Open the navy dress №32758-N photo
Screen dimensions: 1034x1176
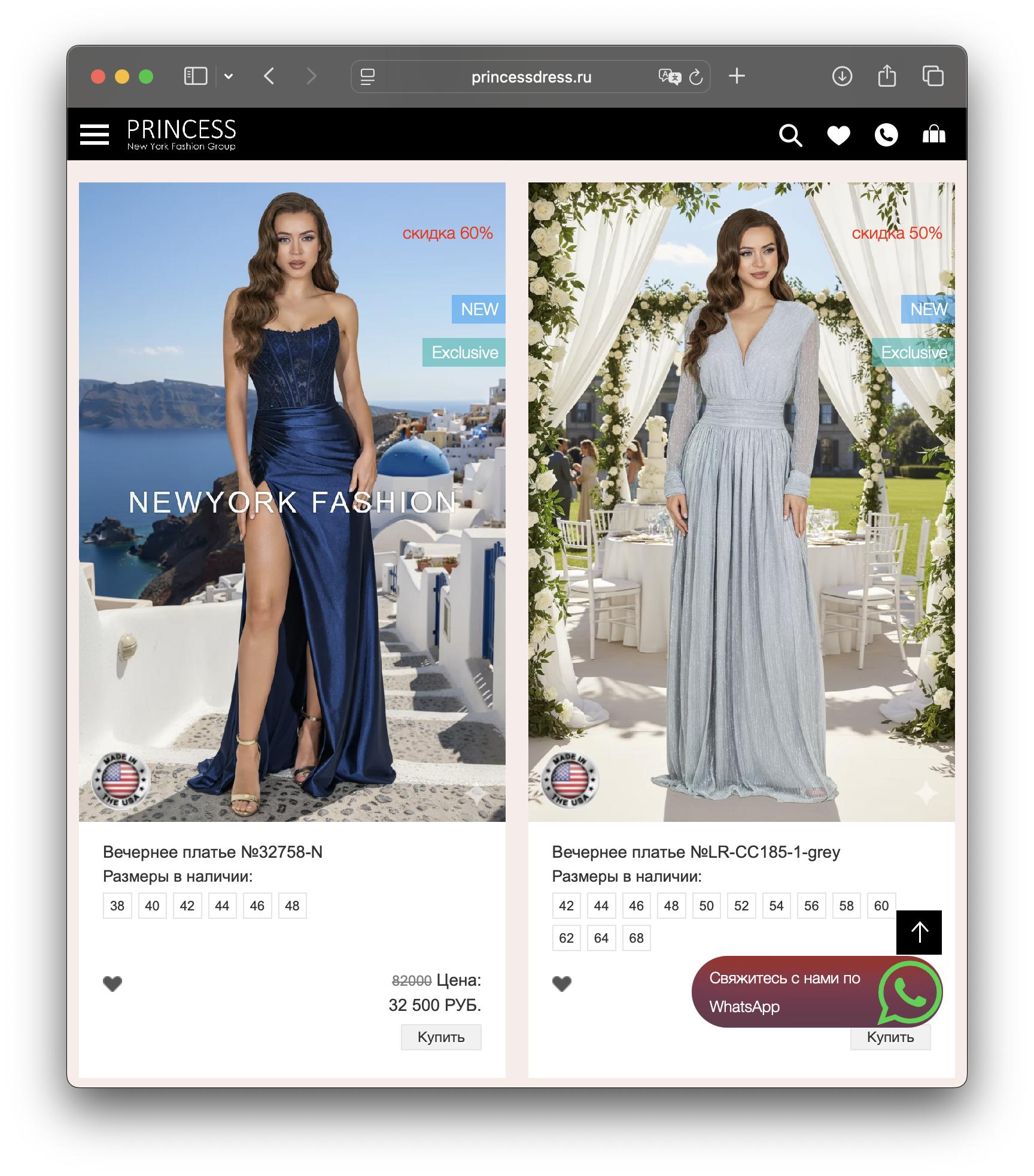(292, 501)
